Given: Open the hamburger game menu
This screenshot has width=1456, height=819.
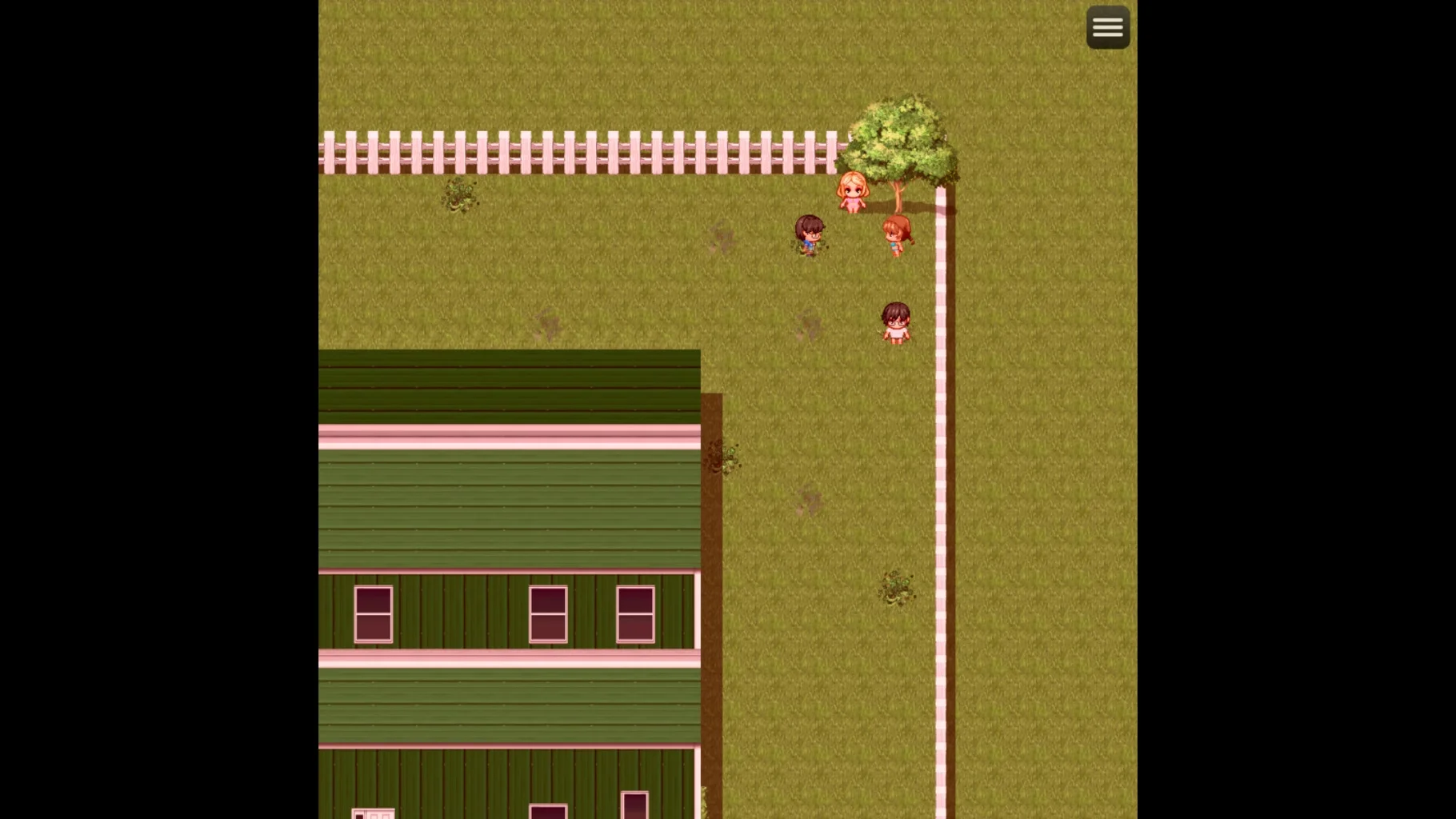Looking at the screenshot, I should 1107,28.
